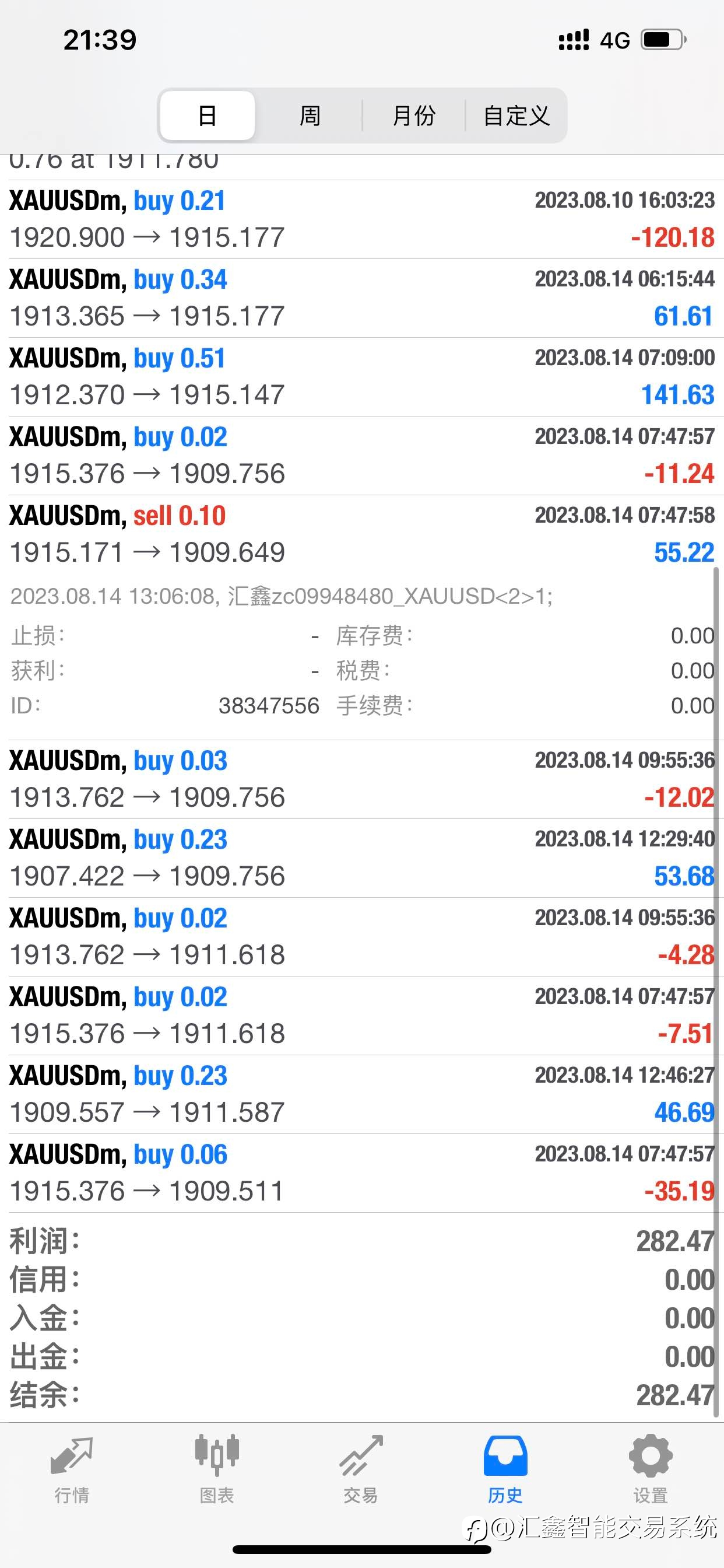Collapse the sell 0.10 trade details
This screenshot has height=1568, width=724.
pyautogui.click(x=362, y=534)
